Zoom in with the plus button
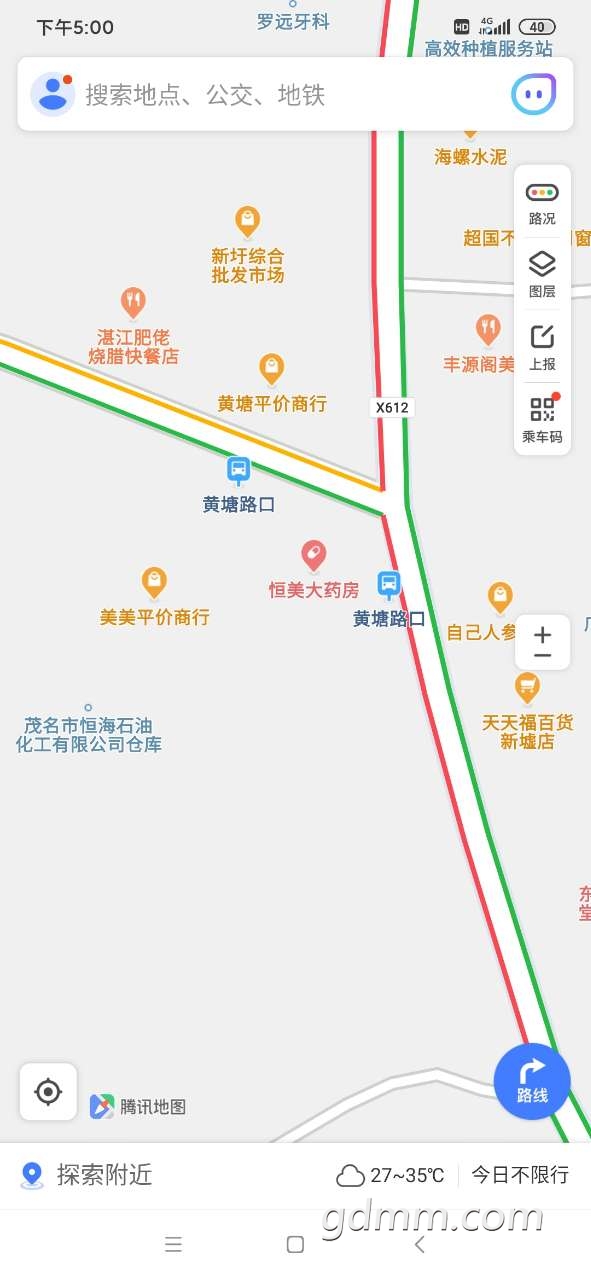Viewport: 591px width, 1280px height. [x=542, y=634]
